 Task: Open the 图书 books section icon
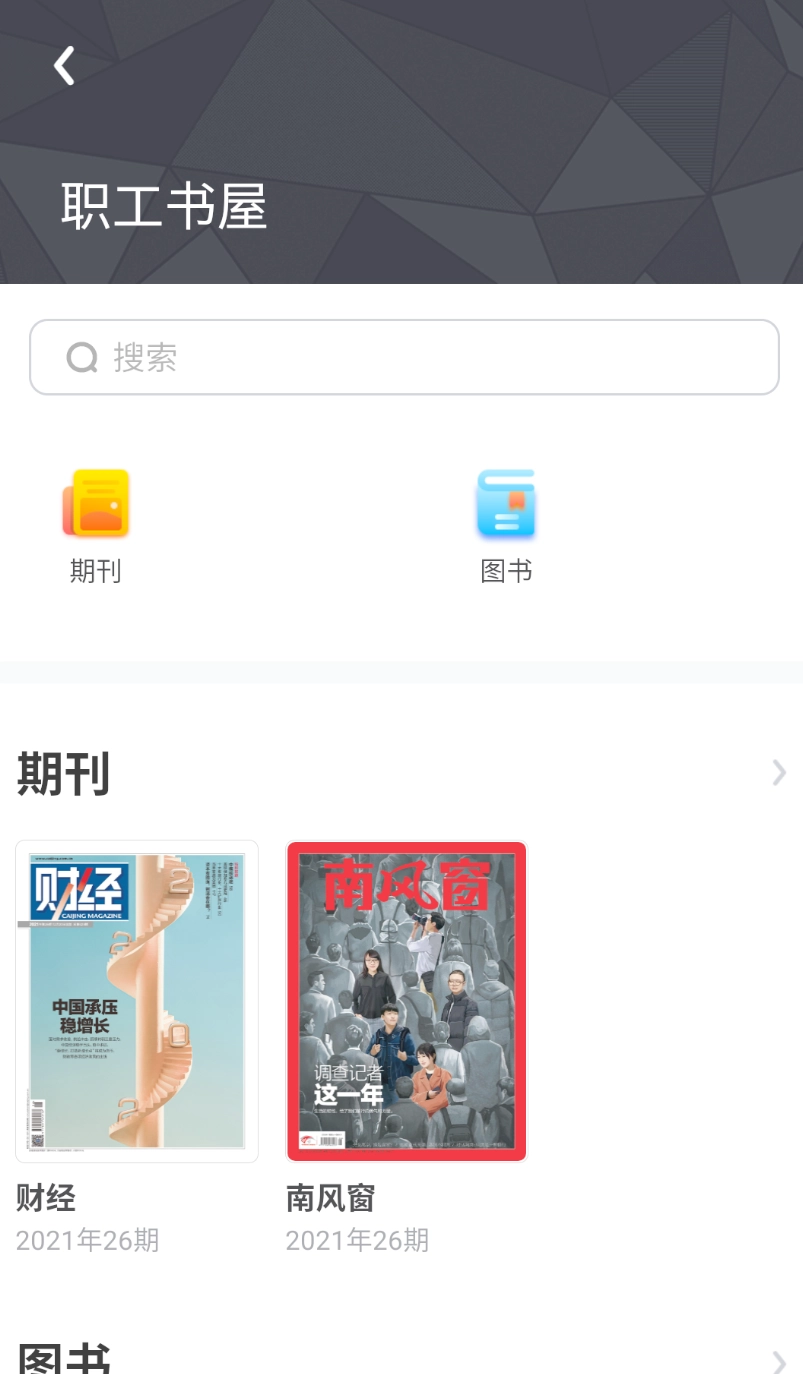point(506,505)
